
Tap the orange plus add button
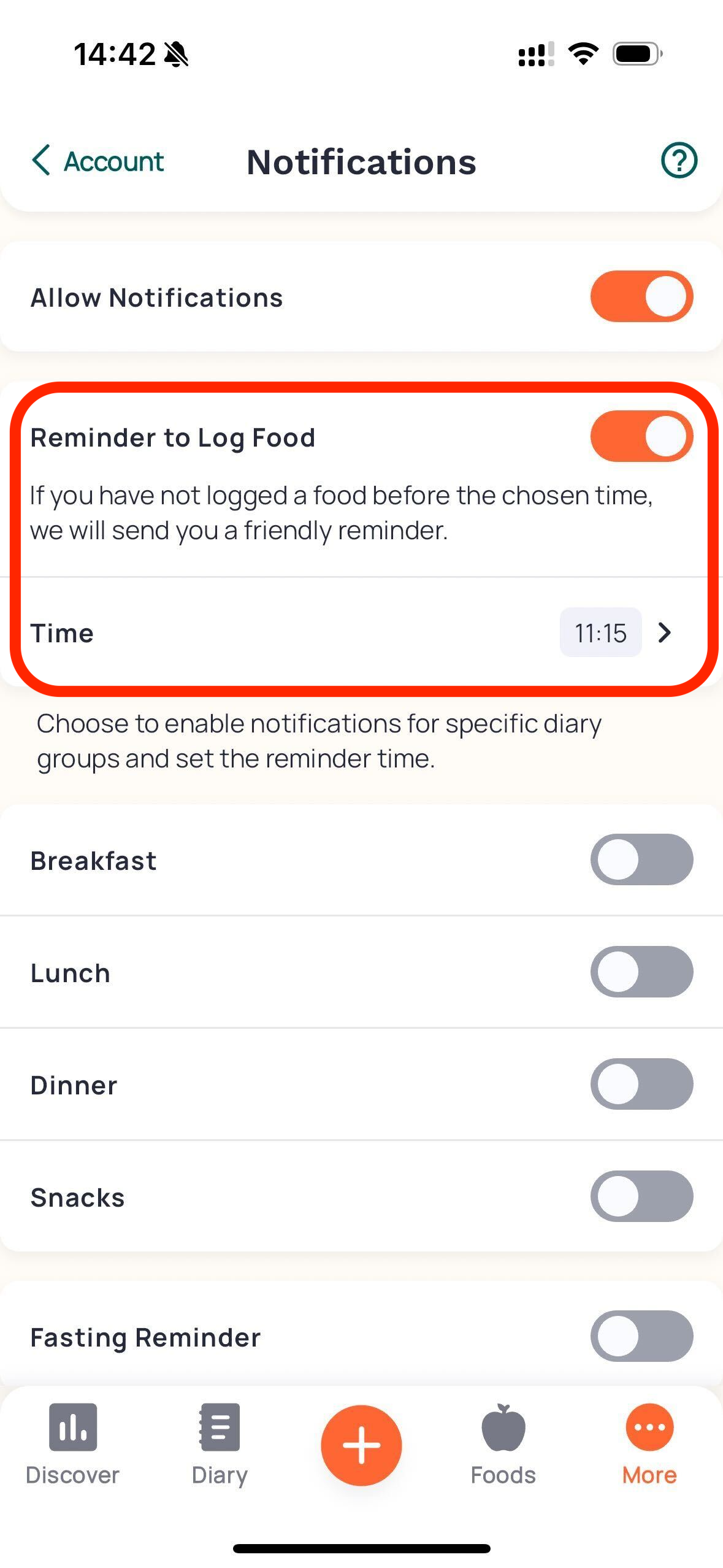(361, 1445)
